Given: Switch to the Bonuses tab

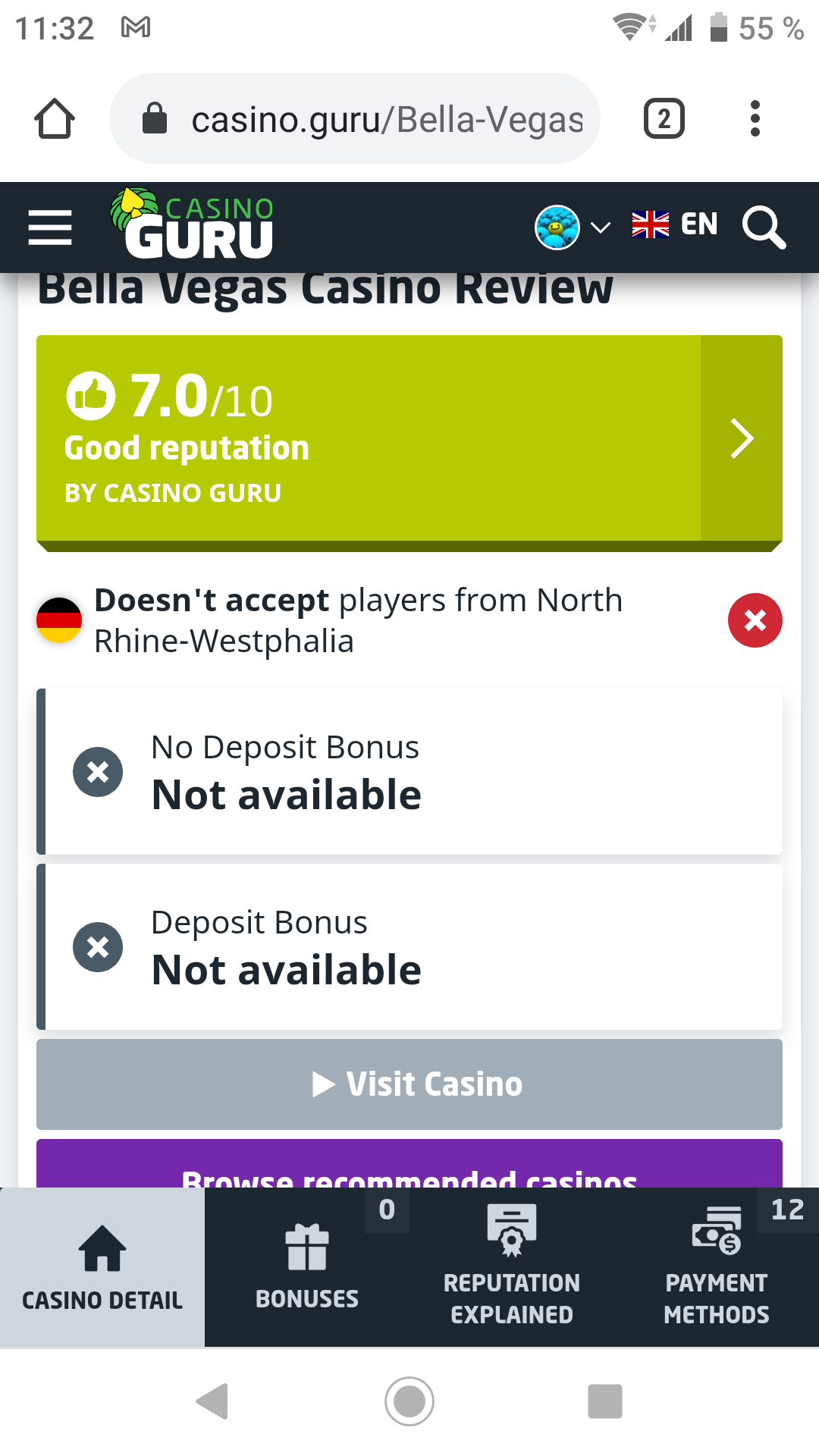Looking at the screenshot, I should (307, 1267).
